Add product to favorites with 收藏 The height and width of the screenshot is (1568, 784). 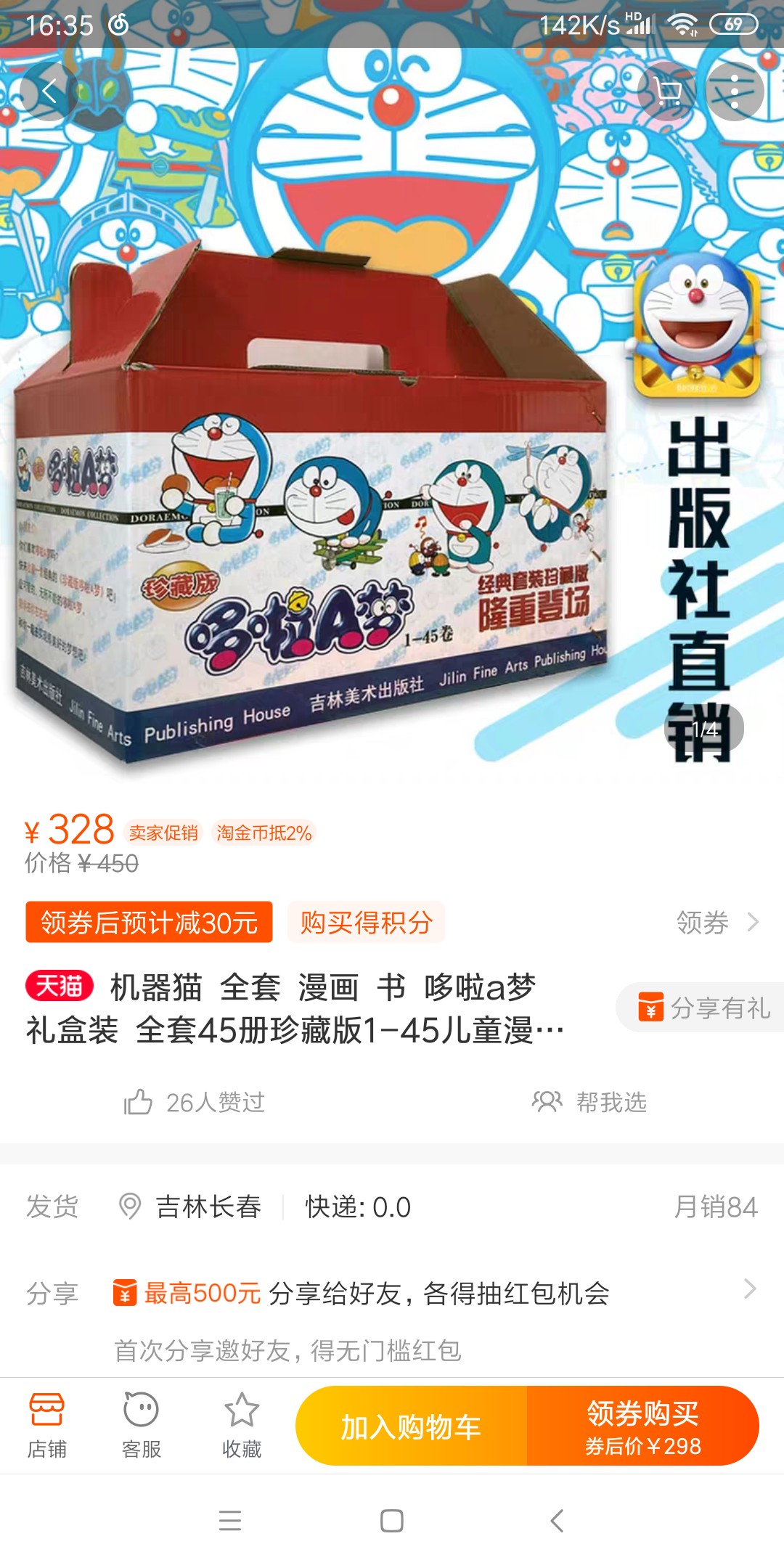[x=242, y=1426]
